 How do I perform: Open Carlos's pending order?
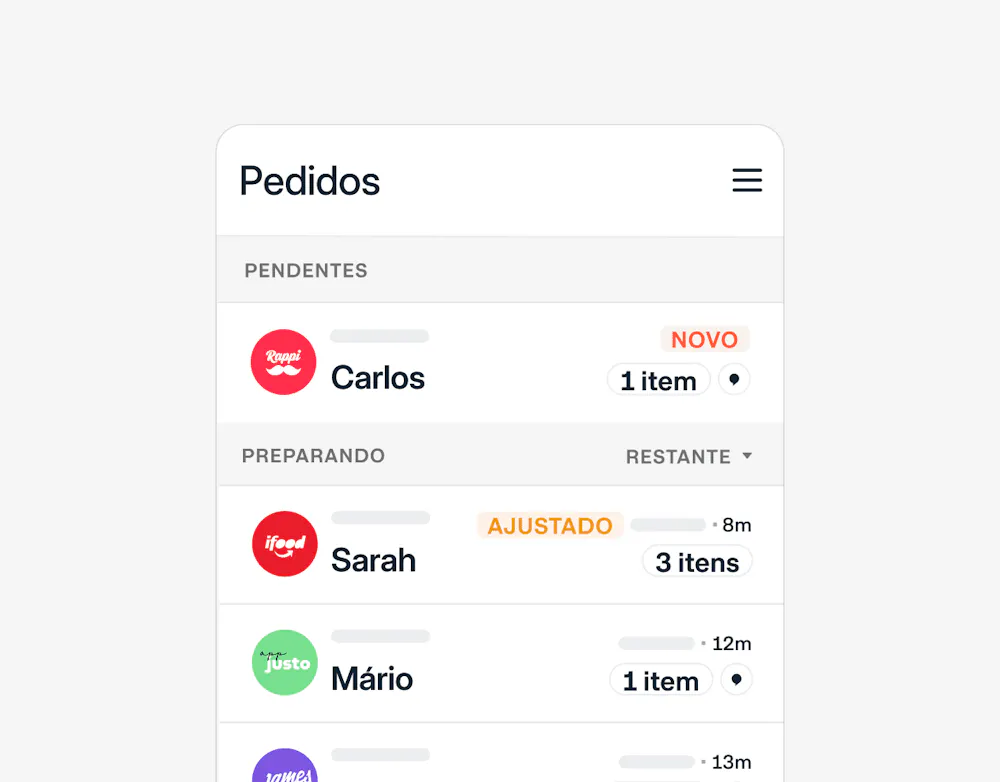(x=378, y=377)
